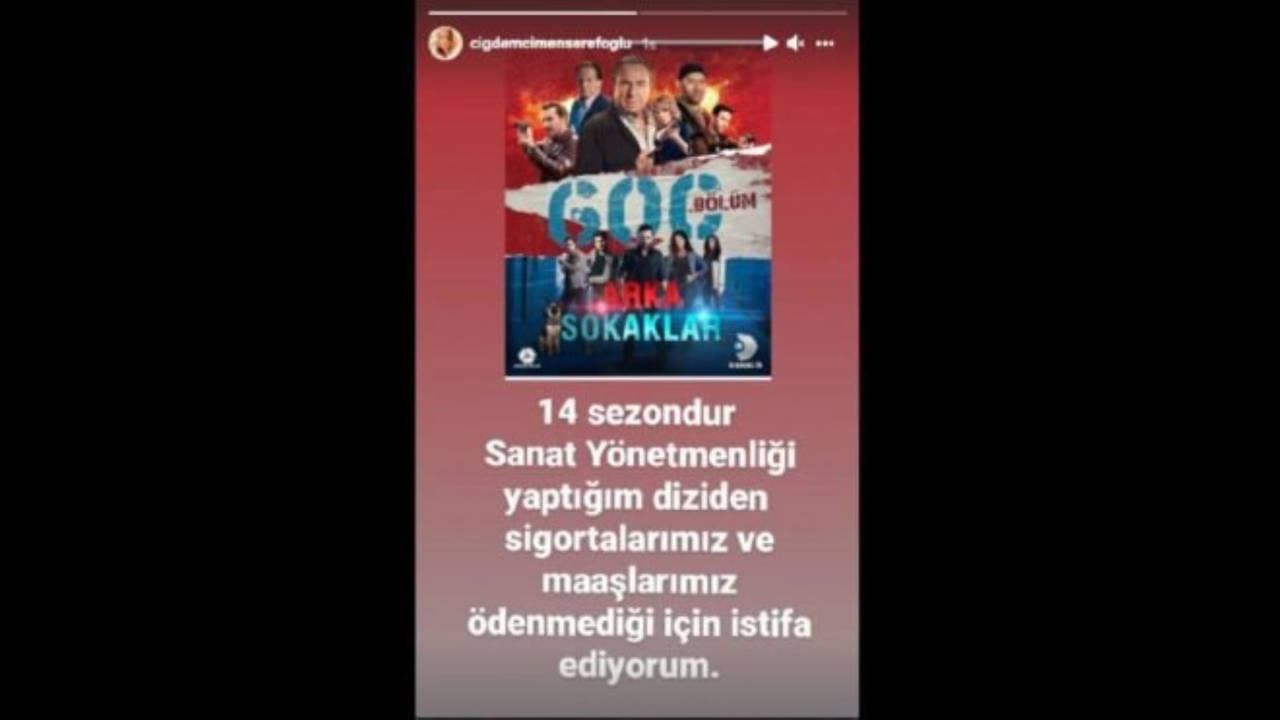Open the story overflow menu
Viewport: 1280px width, 720px height.
tap(825, 44)
